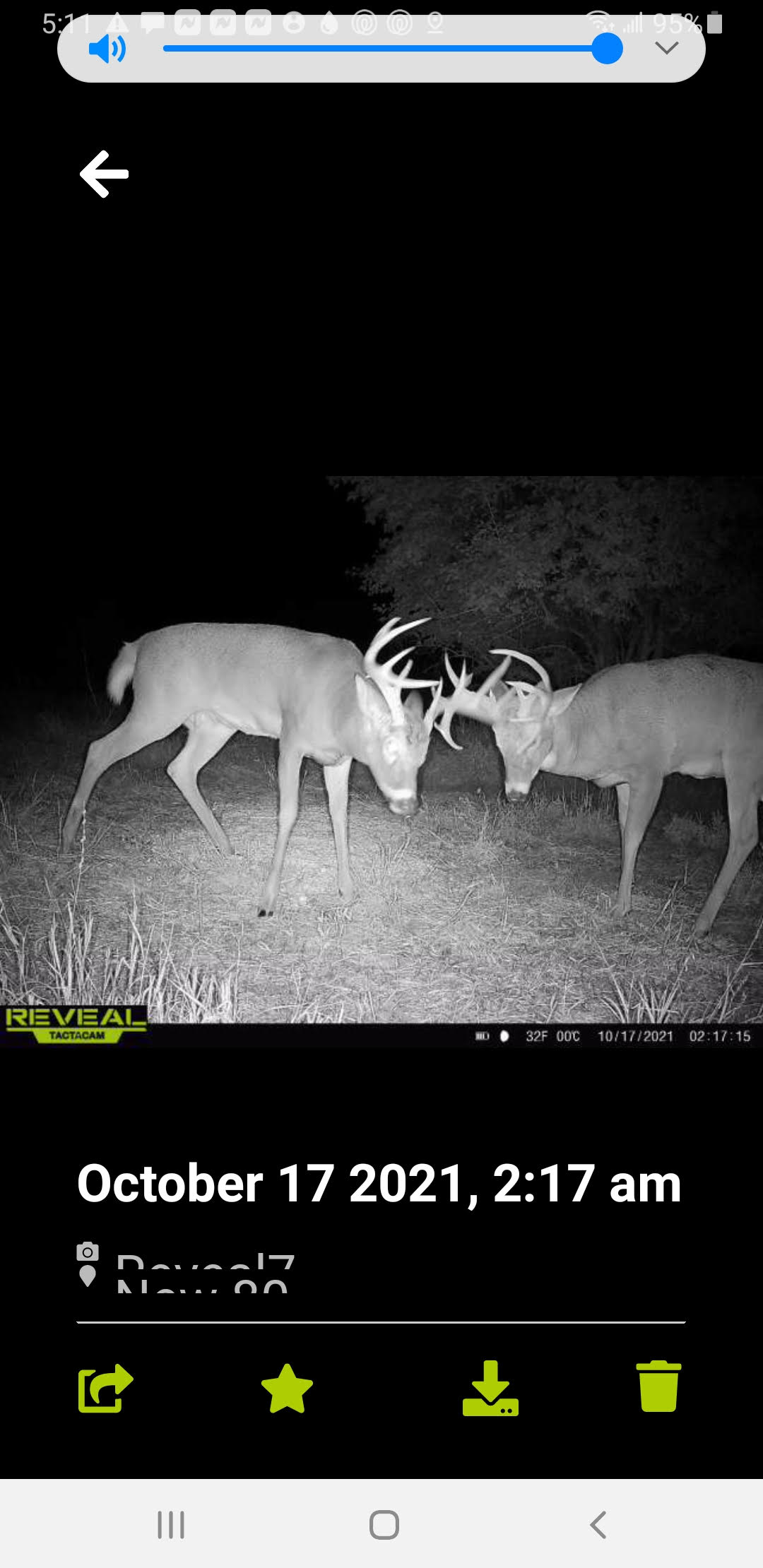Image resolution: width=763 pixels, height=1568 pixels.
Task: Open the deer photo full screen
Action: pyautogui.click(x=381, y=759)
